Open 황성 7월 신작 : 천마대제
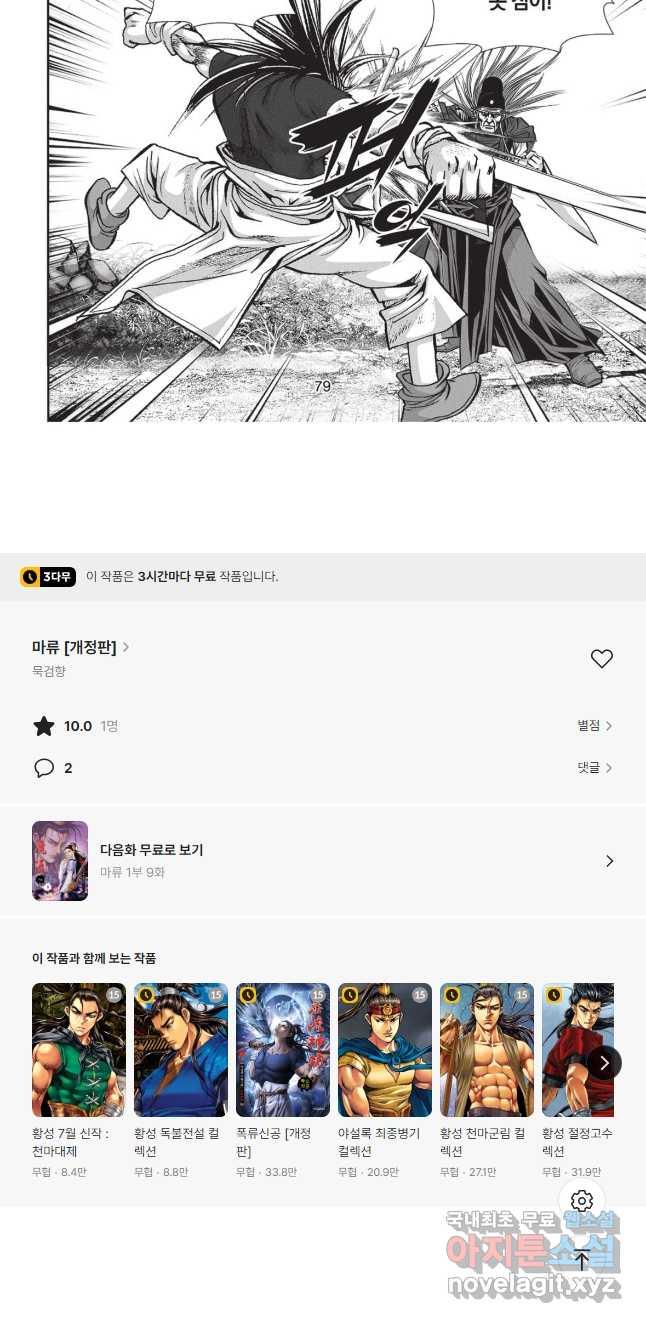Screen dimensions: 646x1323 coord(79,1050)
